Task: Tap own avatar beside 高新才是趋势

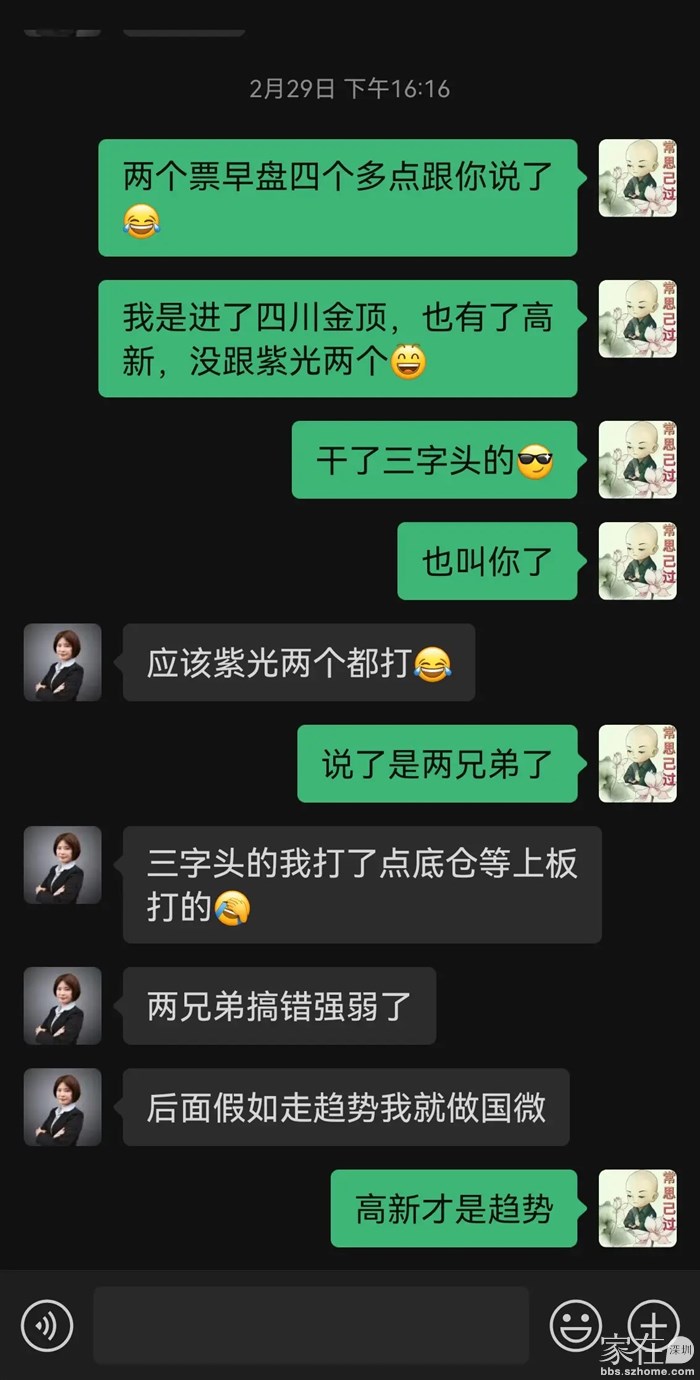Action: click(637, 1208)
